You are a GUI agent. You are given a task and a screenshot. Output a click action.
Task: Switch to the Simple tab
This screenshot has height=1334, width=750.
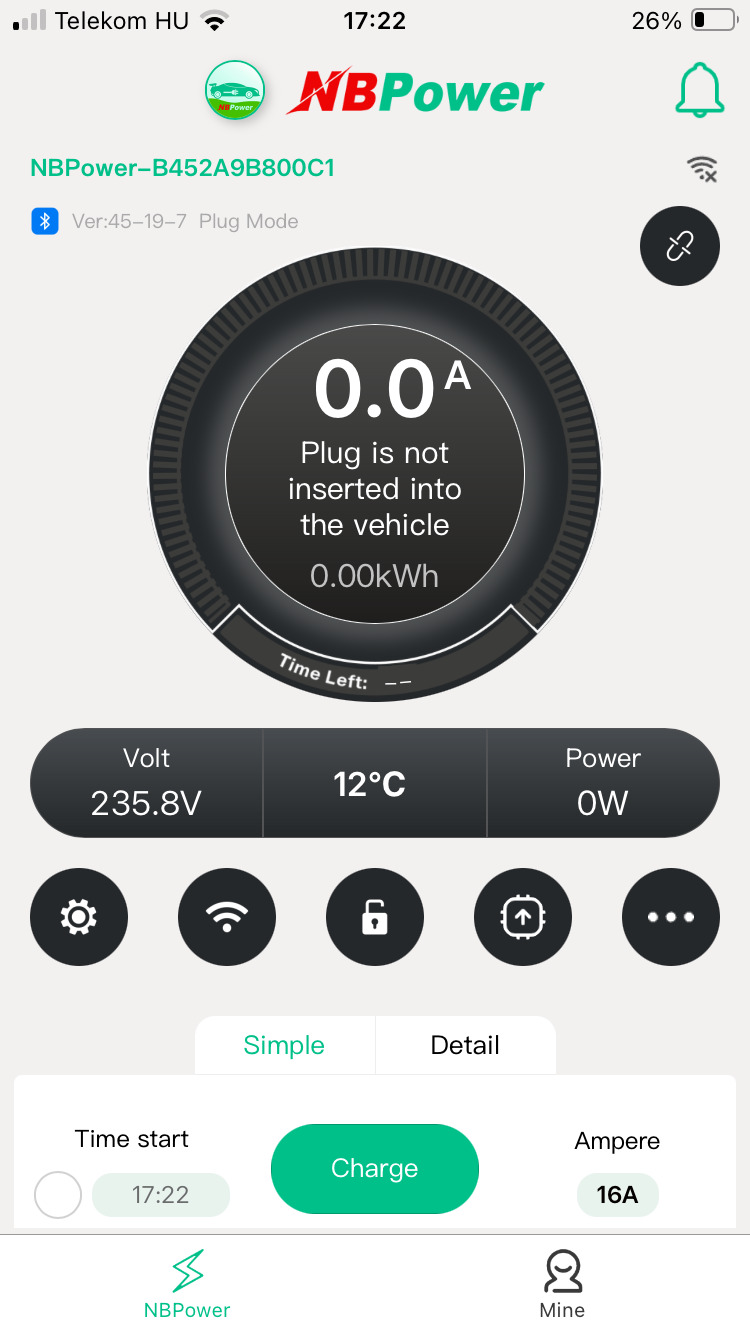tap(284, 1045)
